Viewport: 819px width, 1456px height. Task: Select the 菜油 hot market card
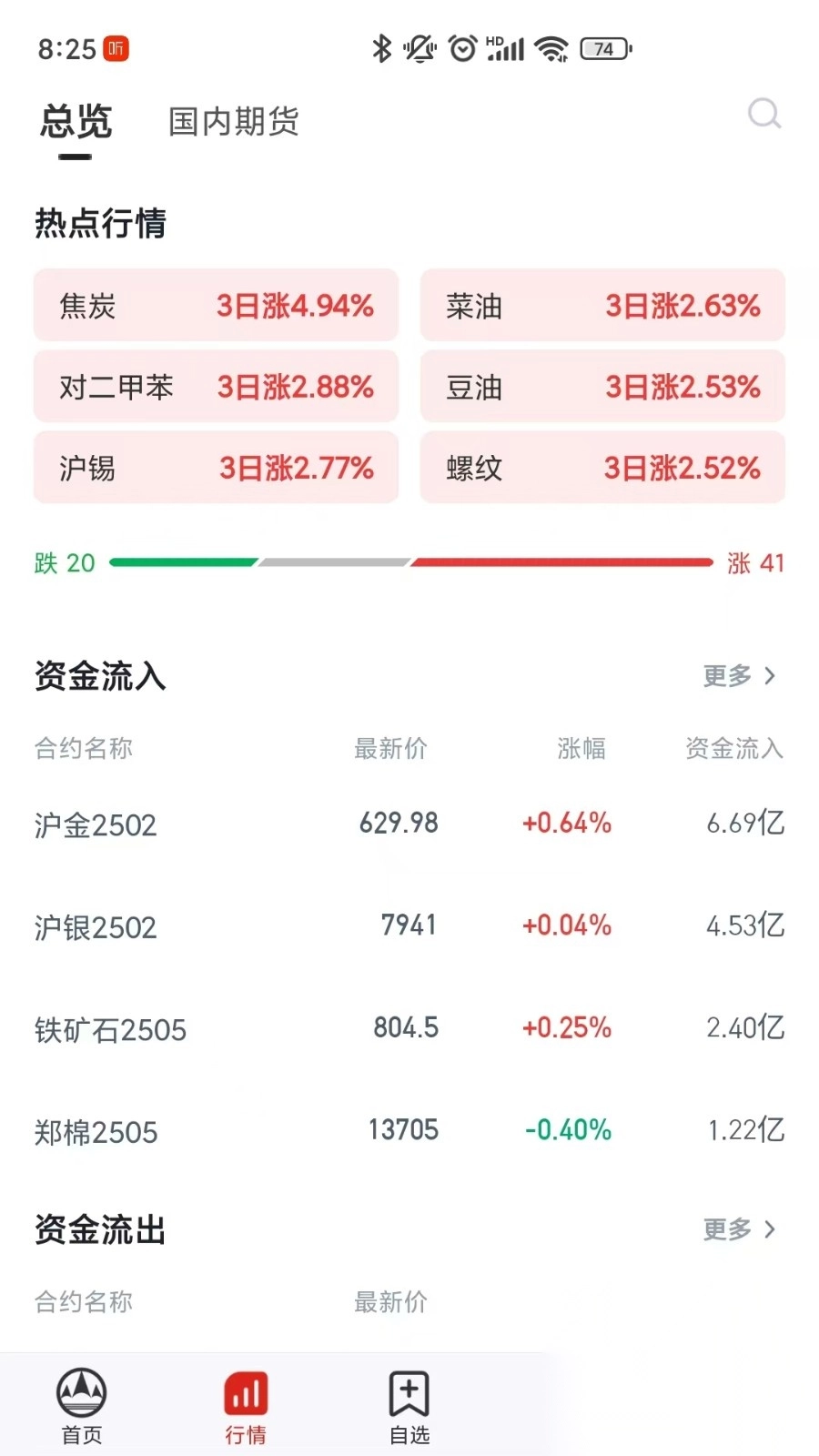[602, 306]
